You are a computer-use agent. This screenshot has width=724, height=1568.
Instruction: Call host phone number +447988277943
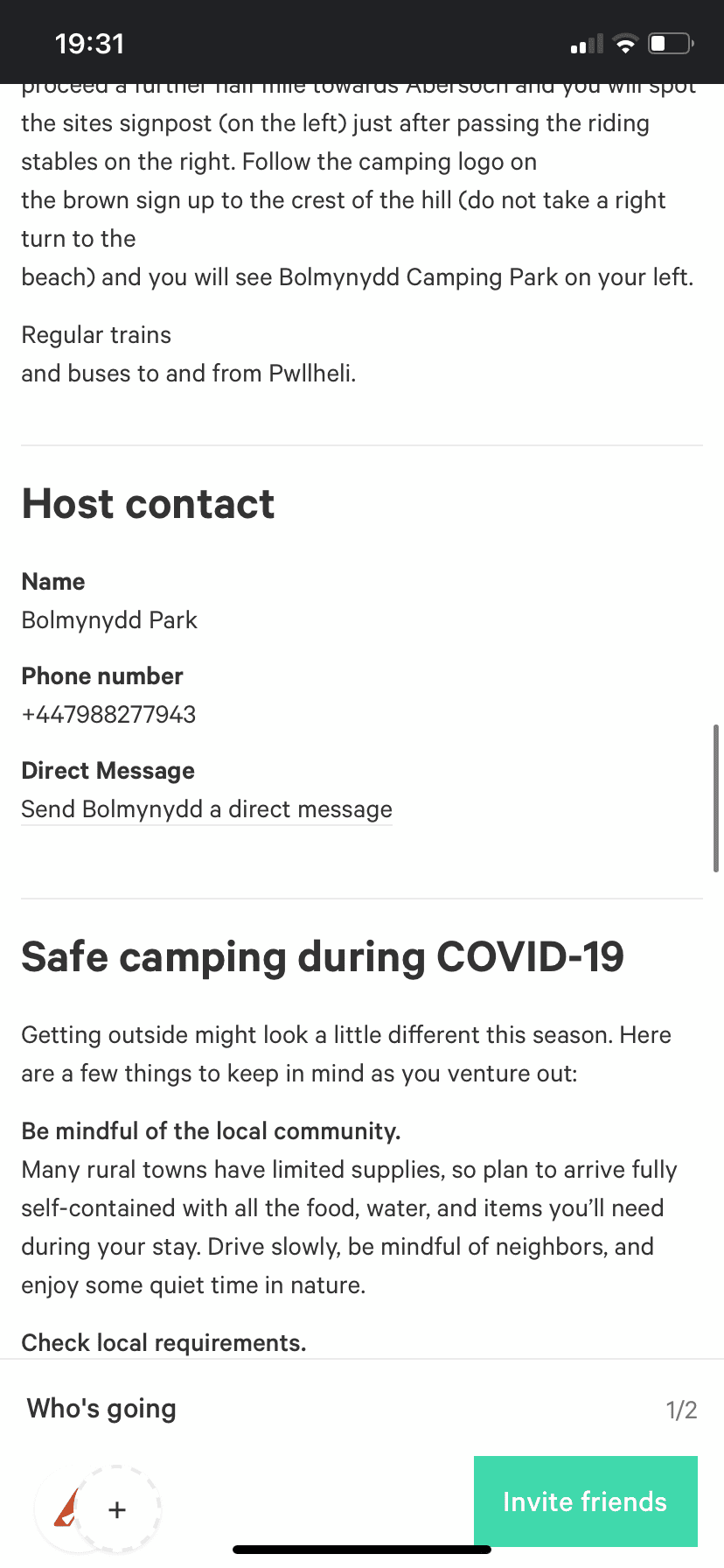pos(108,715)
